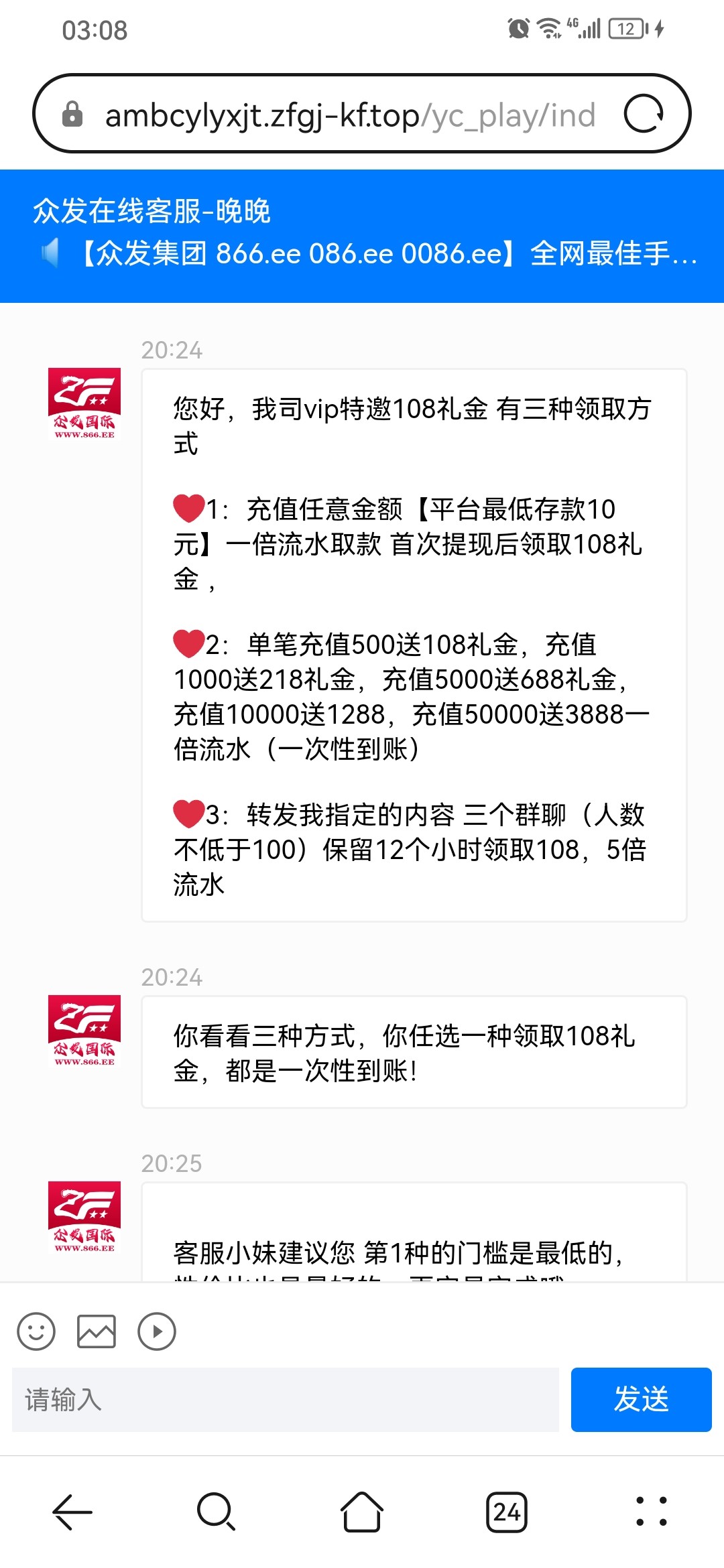This screenshot has height=1568, width=724.
Task: Open the browser menu dots icon
Action: click(x=652, y=1512)
